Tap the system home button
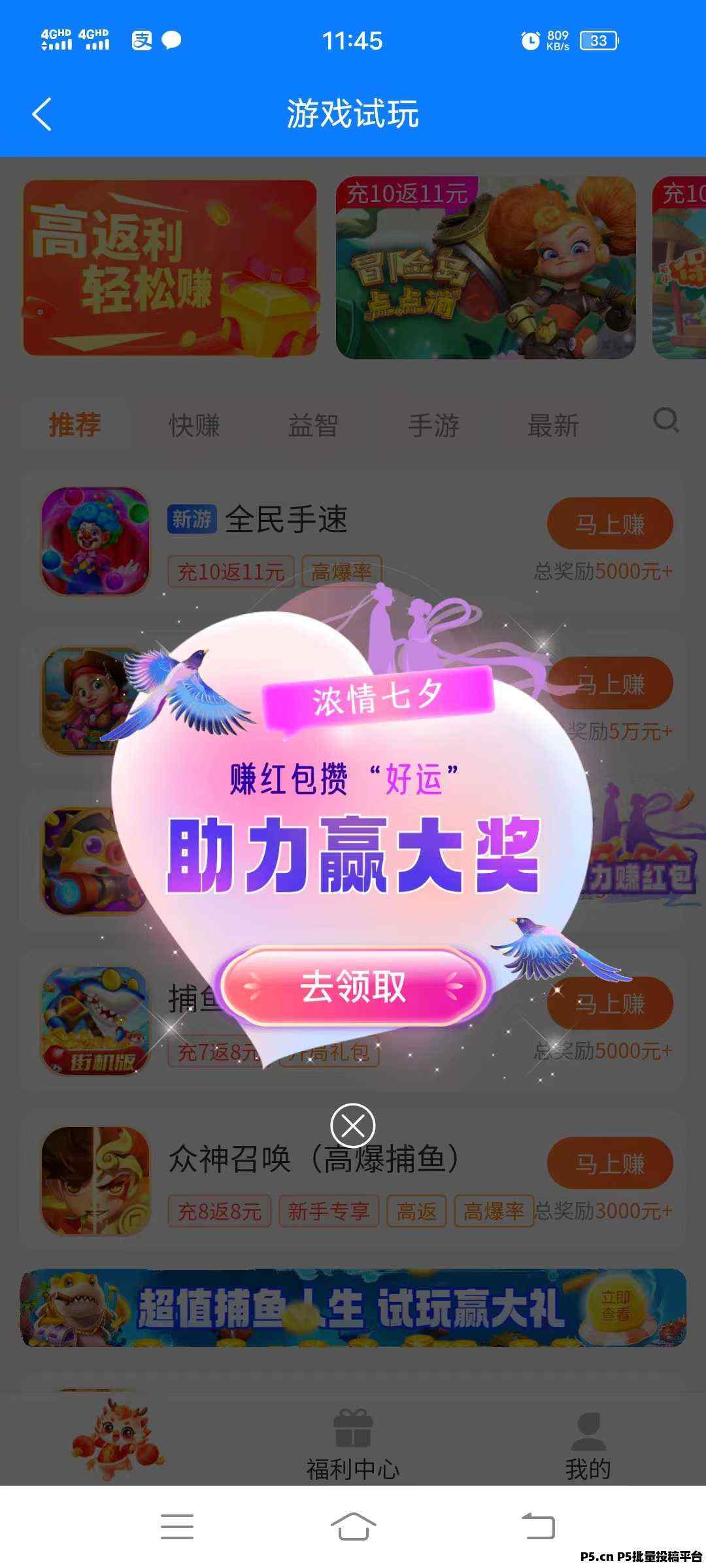Screen dimensions: 706x1568 pyautogui.click(x=353, y=1526)
